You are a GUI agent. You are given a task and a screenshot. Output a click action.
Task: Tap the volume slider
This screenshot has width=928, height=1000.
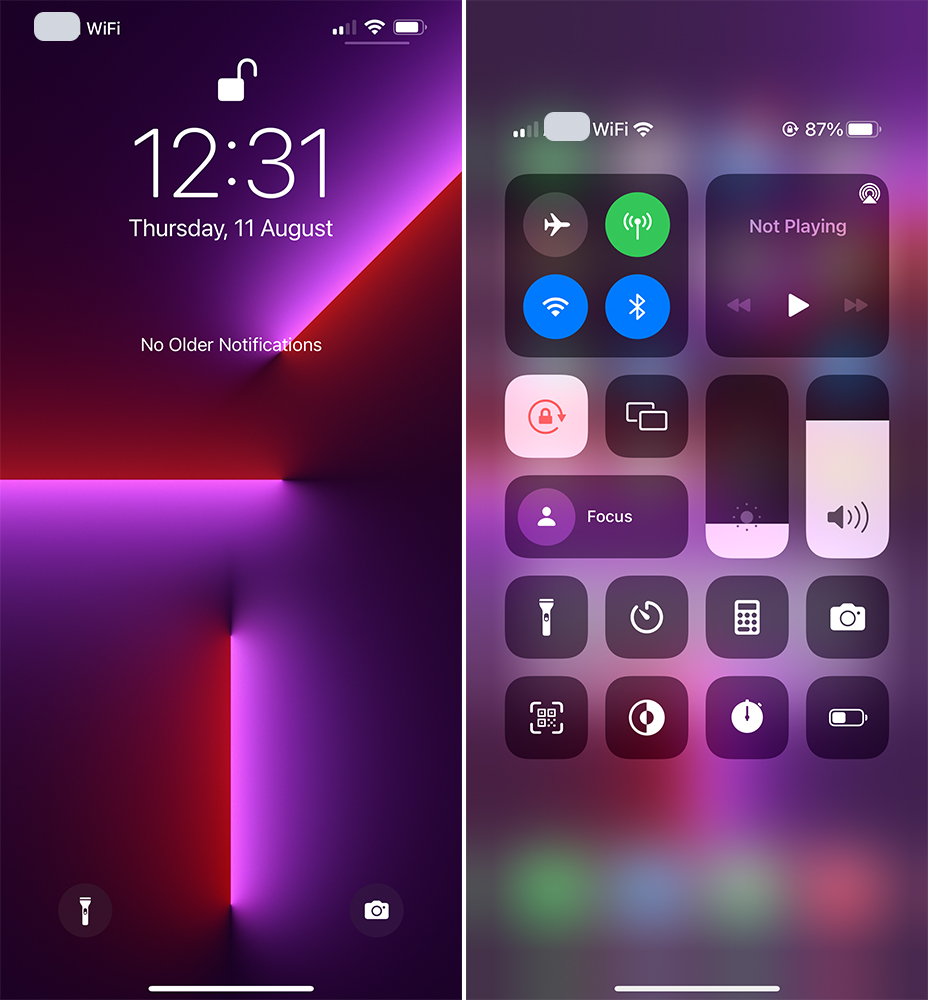click(847, 466)
